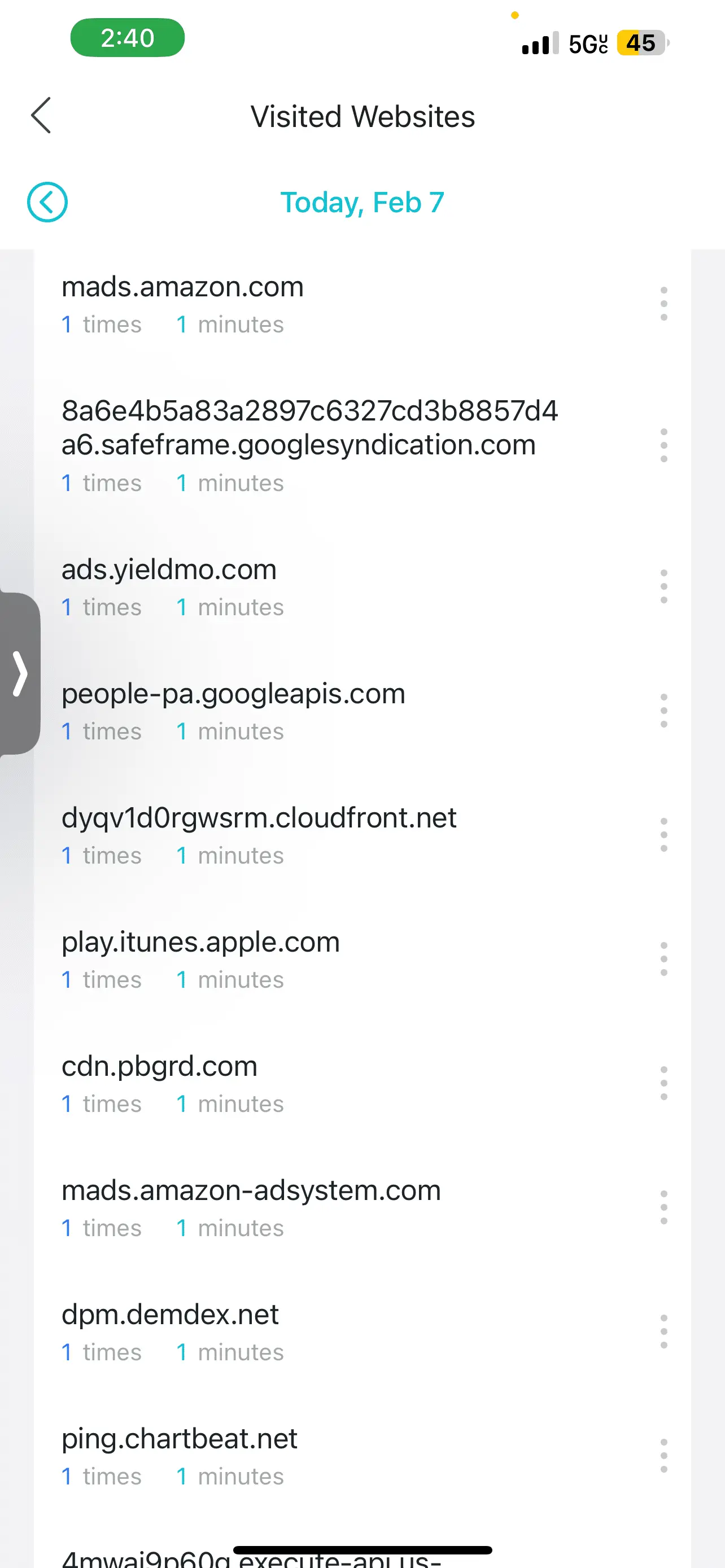The image size is (725, 1568).
Task: Open options for dyqv1d0rgwsrm.cloudfront.net
Action: 663,835
